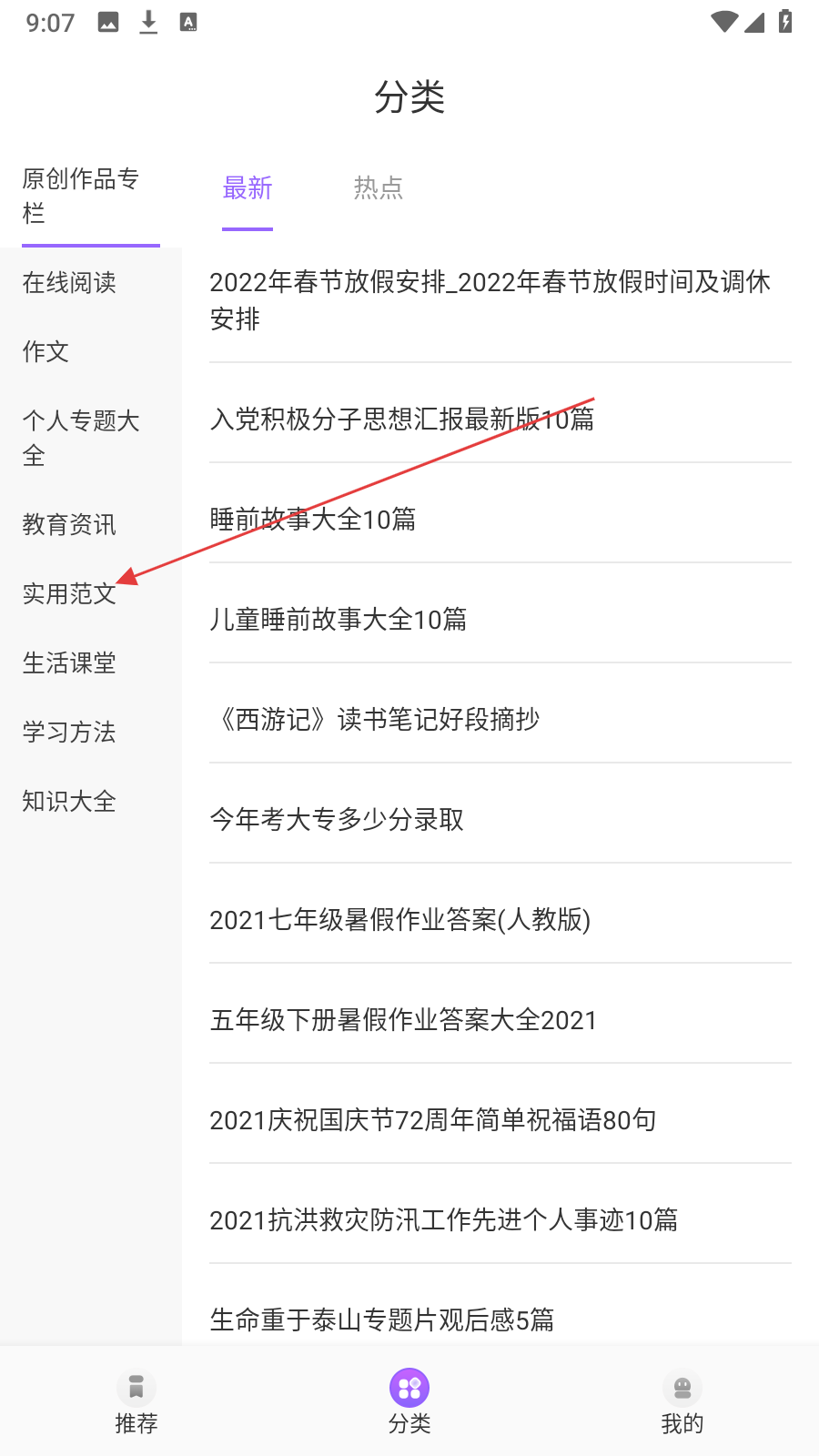The width and height of the screenshot is (819, 1456).
Task: Open the 在线阅读 category
Action: (69, 283)
